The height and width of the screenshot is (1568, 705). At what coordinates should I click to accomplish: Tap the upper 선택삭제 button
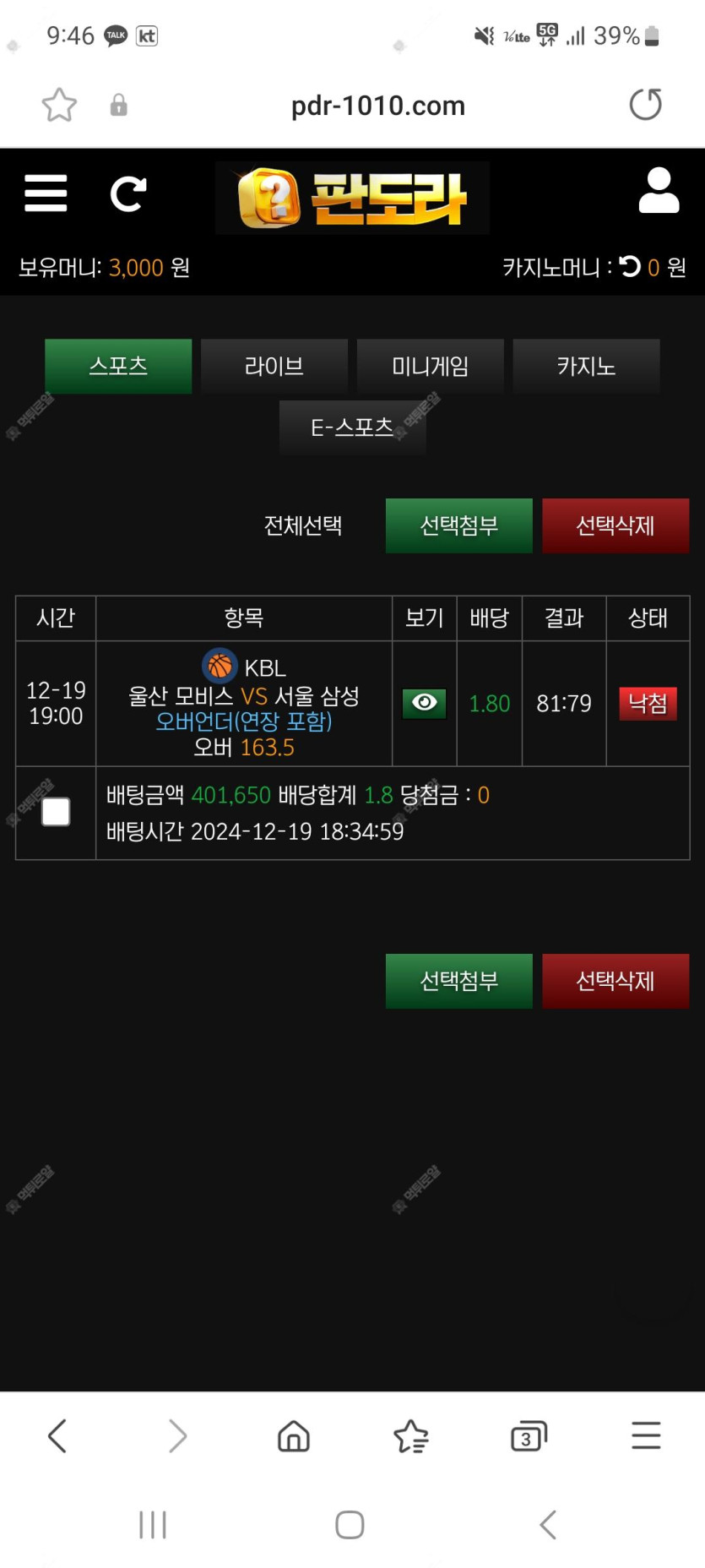tap(615, 525)
